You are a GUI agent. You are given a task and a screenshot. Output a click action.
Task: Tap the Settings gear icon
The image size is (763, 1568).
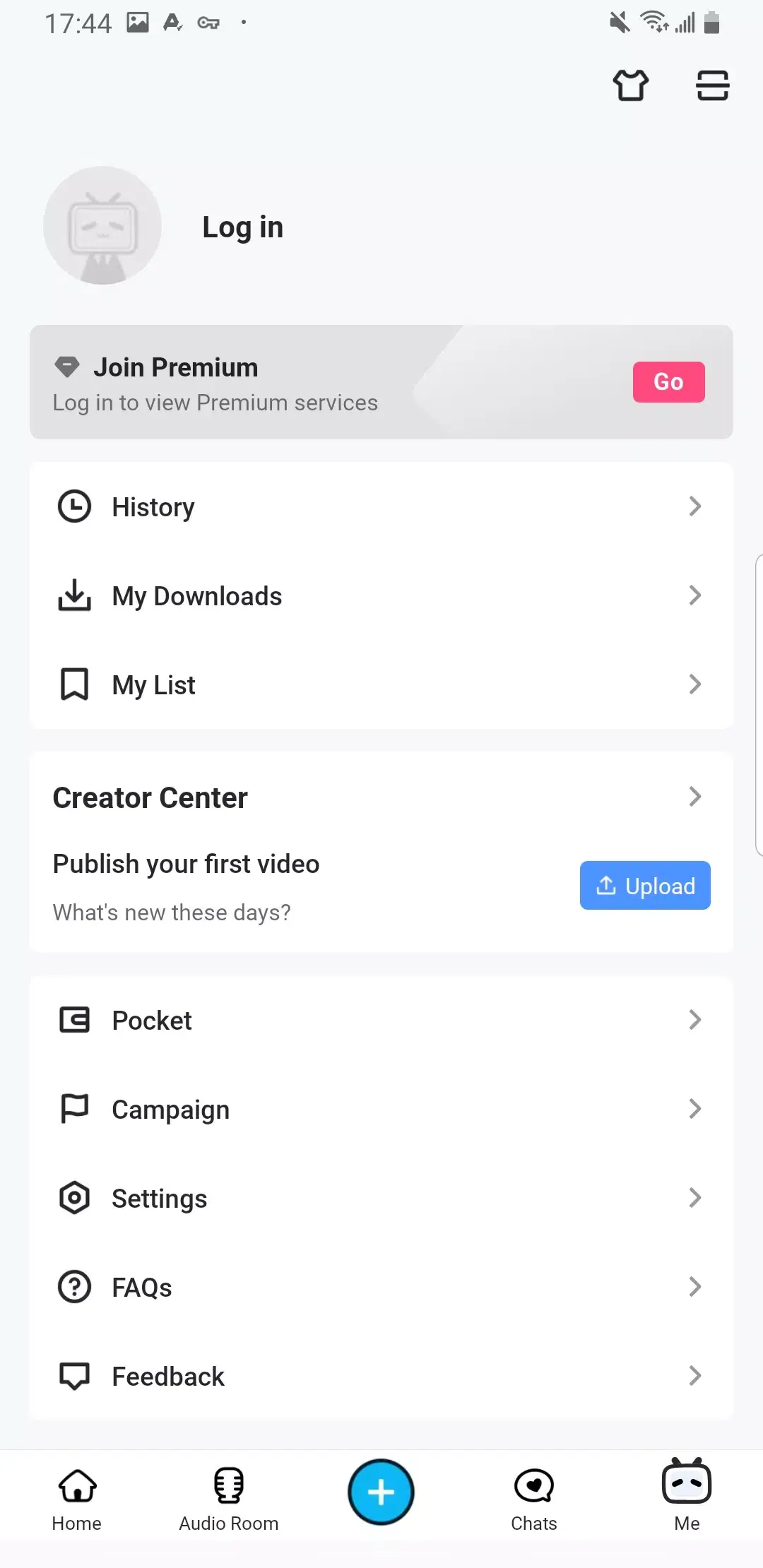[x=73, y=1198]
